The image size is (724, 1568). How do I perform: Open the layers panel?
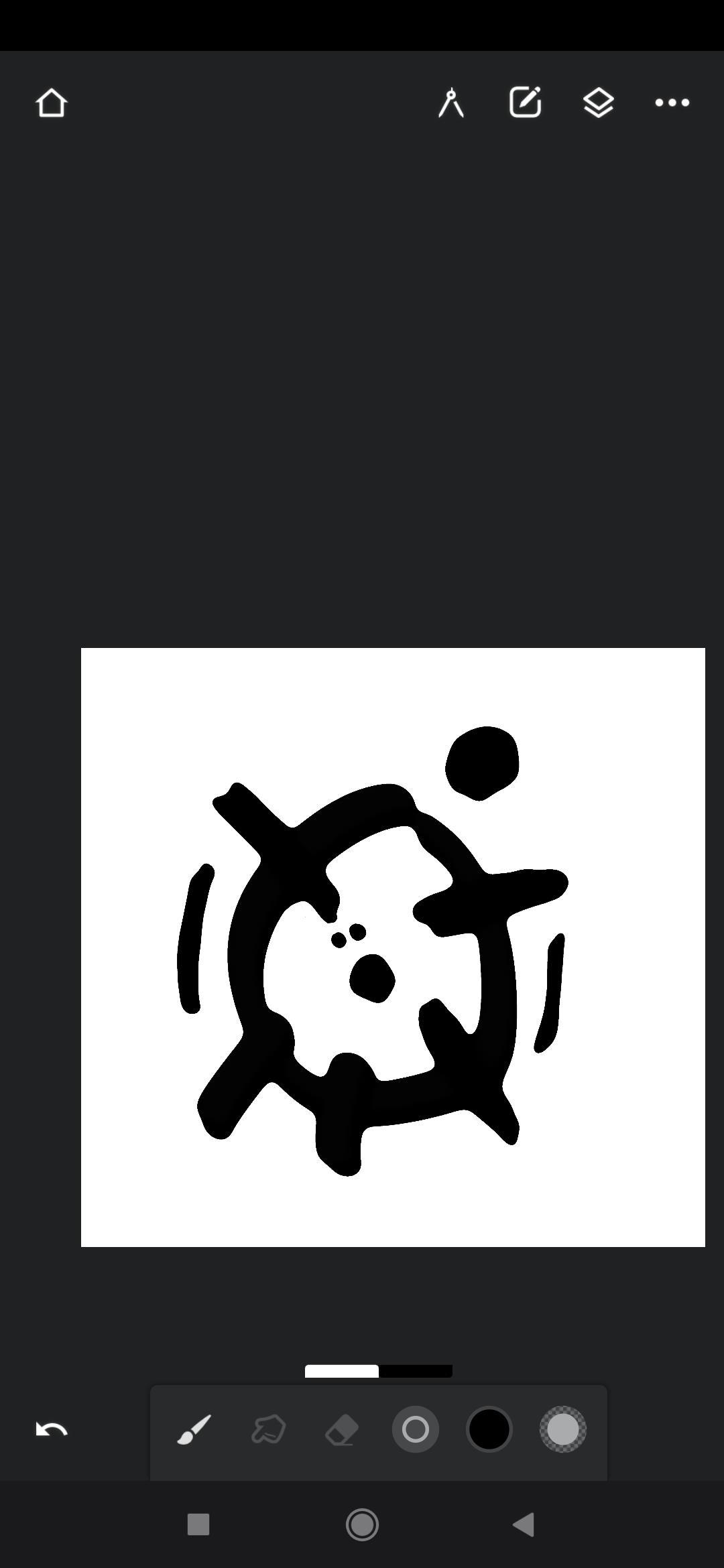598,103
